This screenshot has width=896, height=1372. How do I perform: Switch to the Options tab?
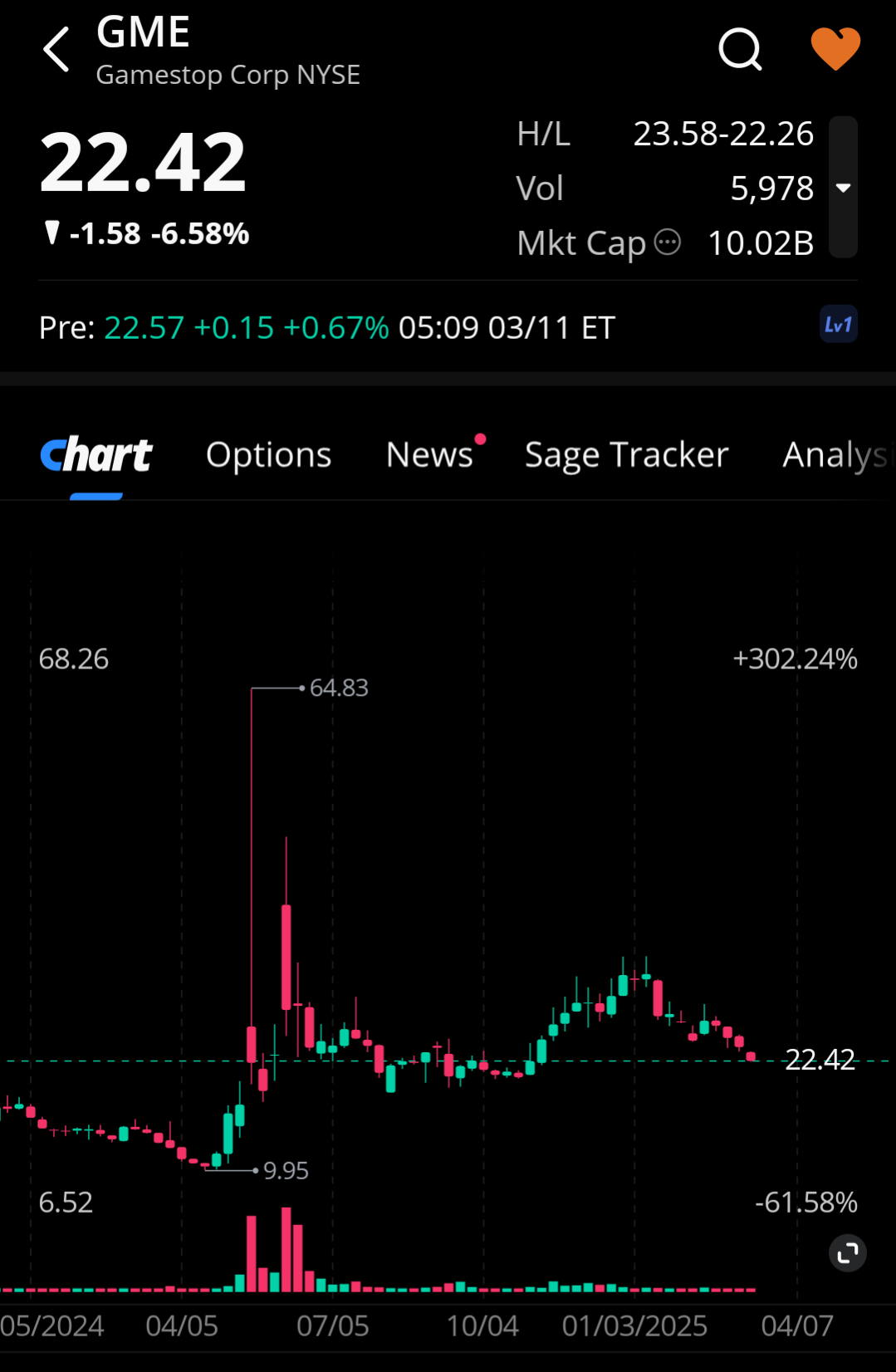268,455
